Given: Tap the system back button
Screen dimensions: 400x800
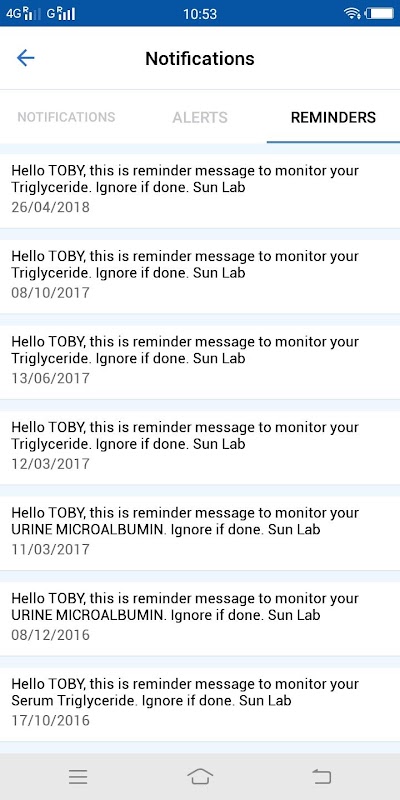Looking at the screenshot, I should (x=321, y=777).
